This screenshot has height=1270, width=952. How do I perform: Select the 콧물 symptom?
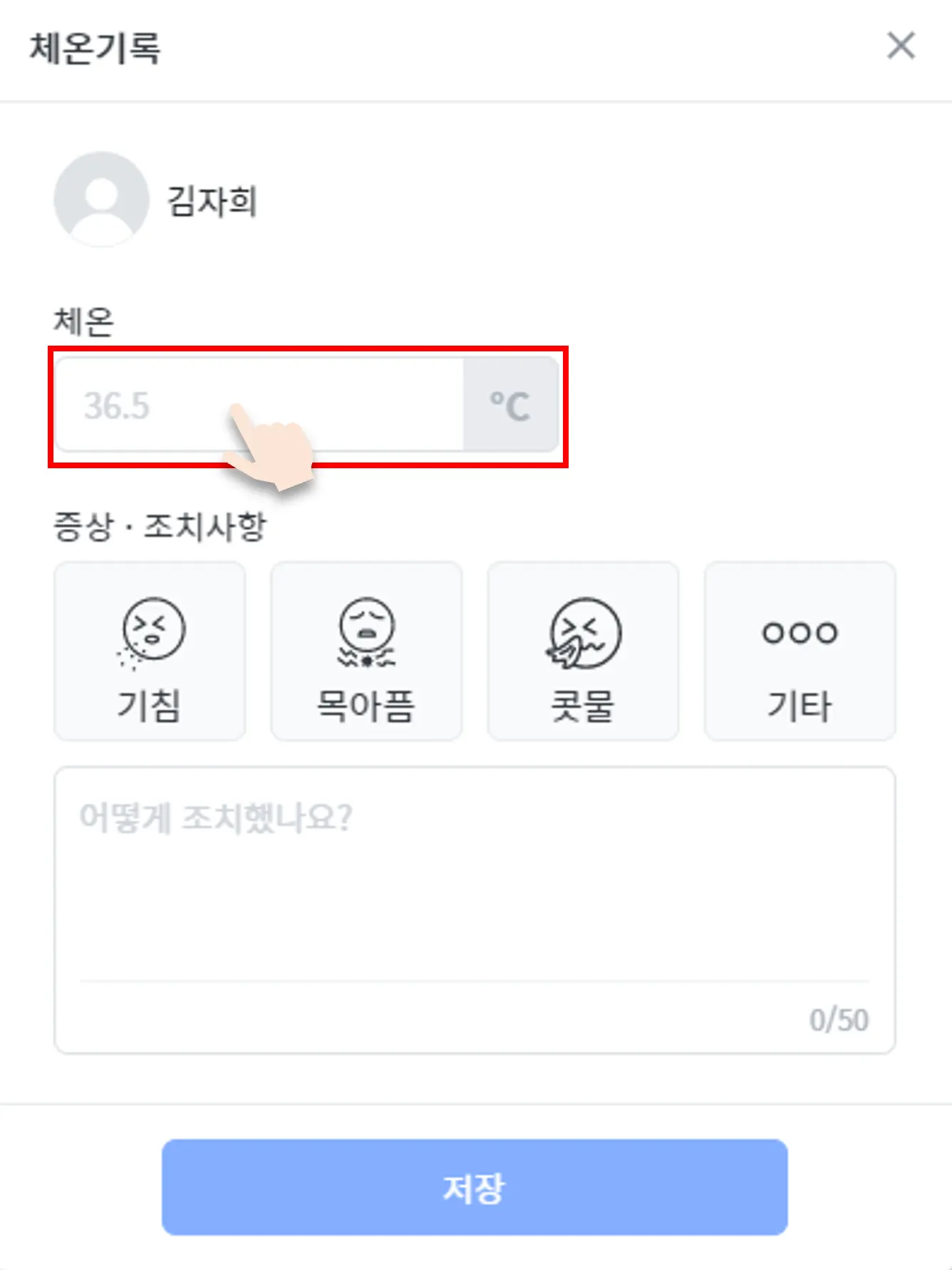(583, 651)
